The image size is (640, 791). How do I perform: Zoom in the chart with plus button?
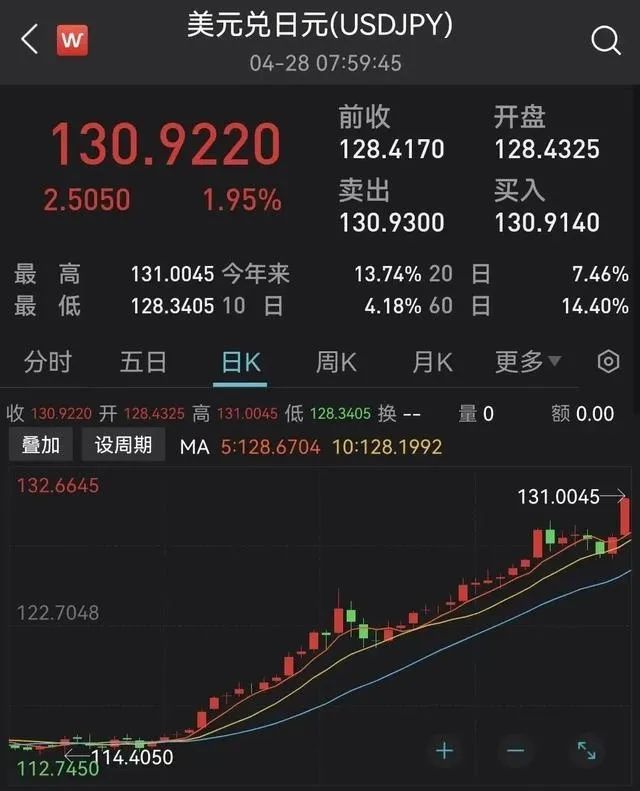click(445, 751)
